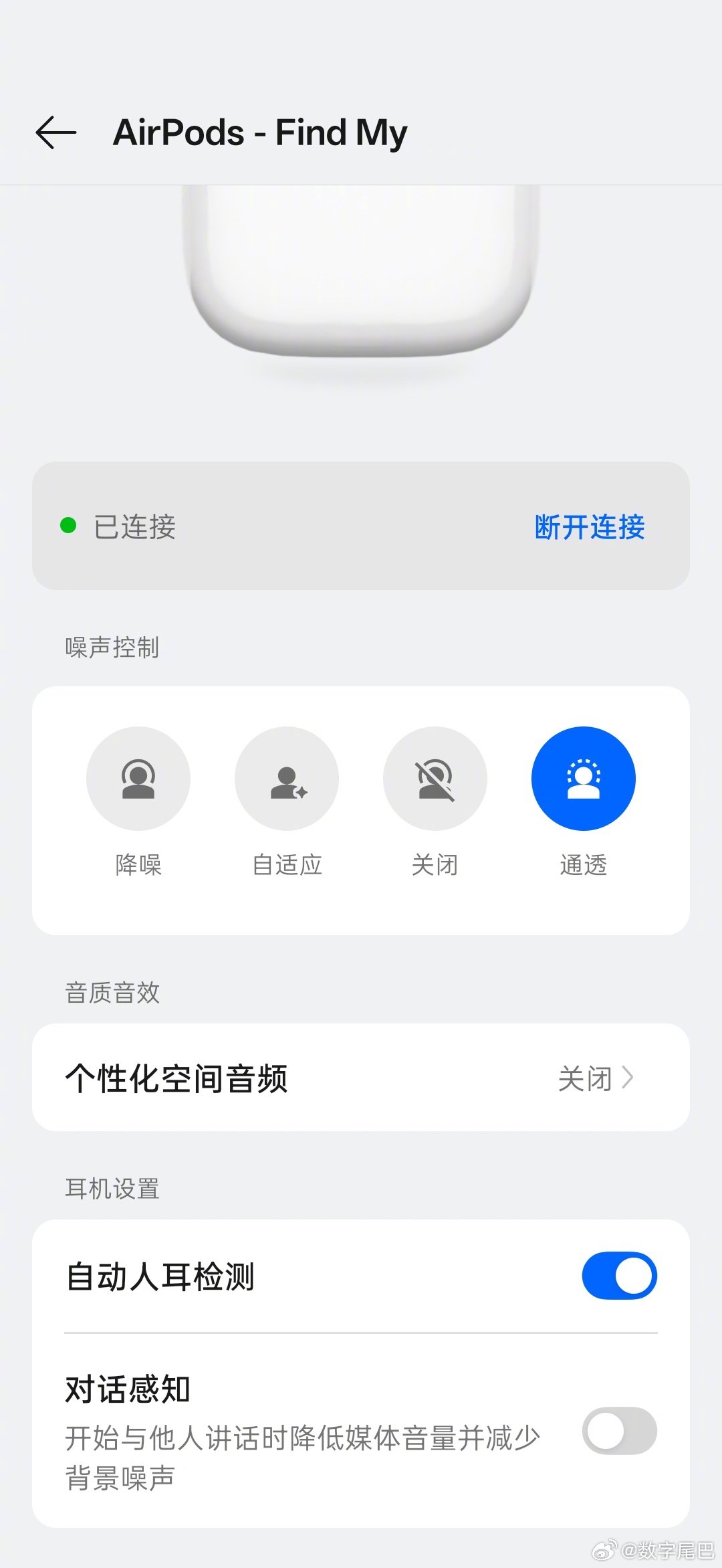
Task: Select 降噪 noise cancellation mode
Action: point(138,779)
